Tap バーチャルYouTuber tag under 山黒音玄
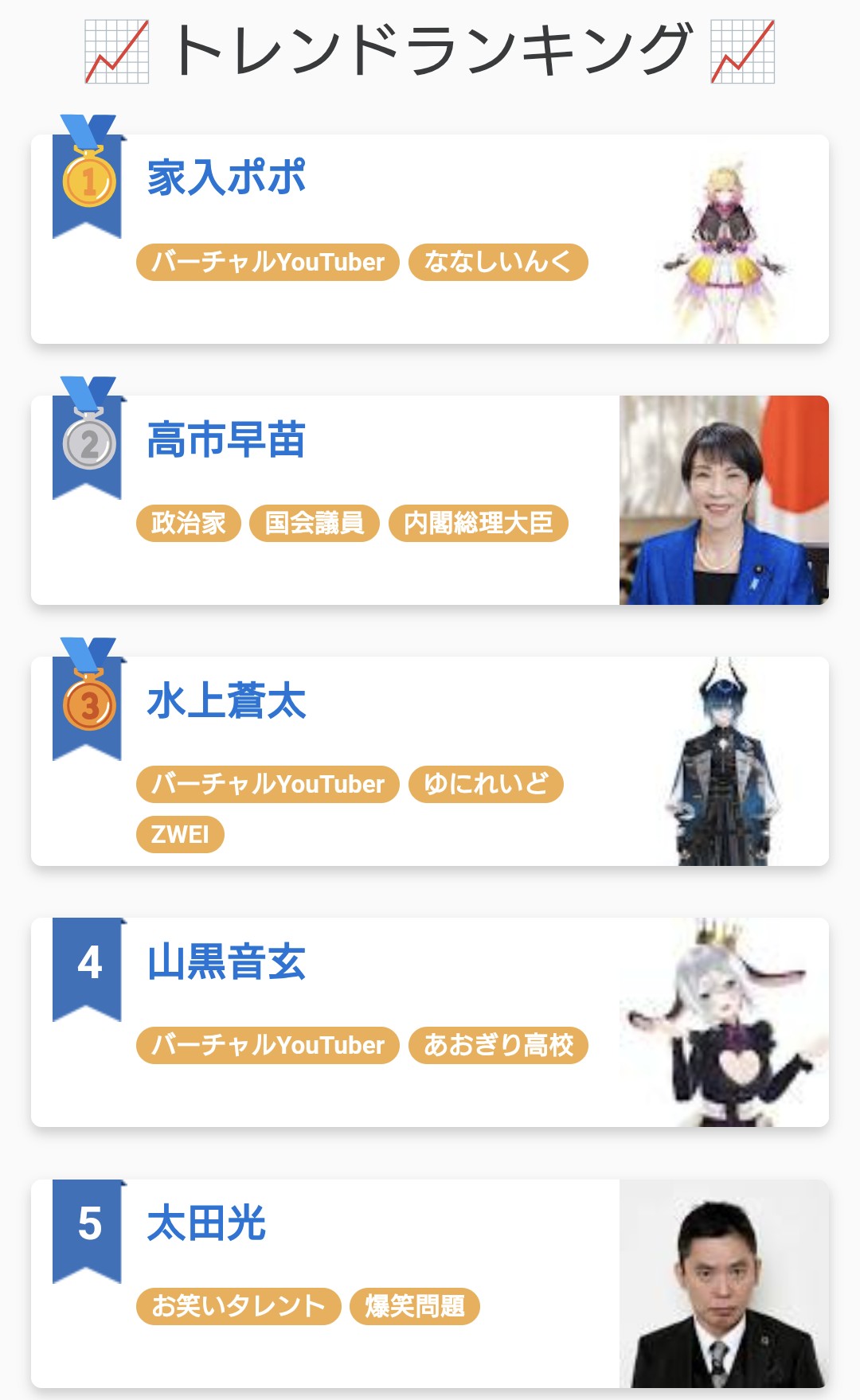 (268, 1045)
